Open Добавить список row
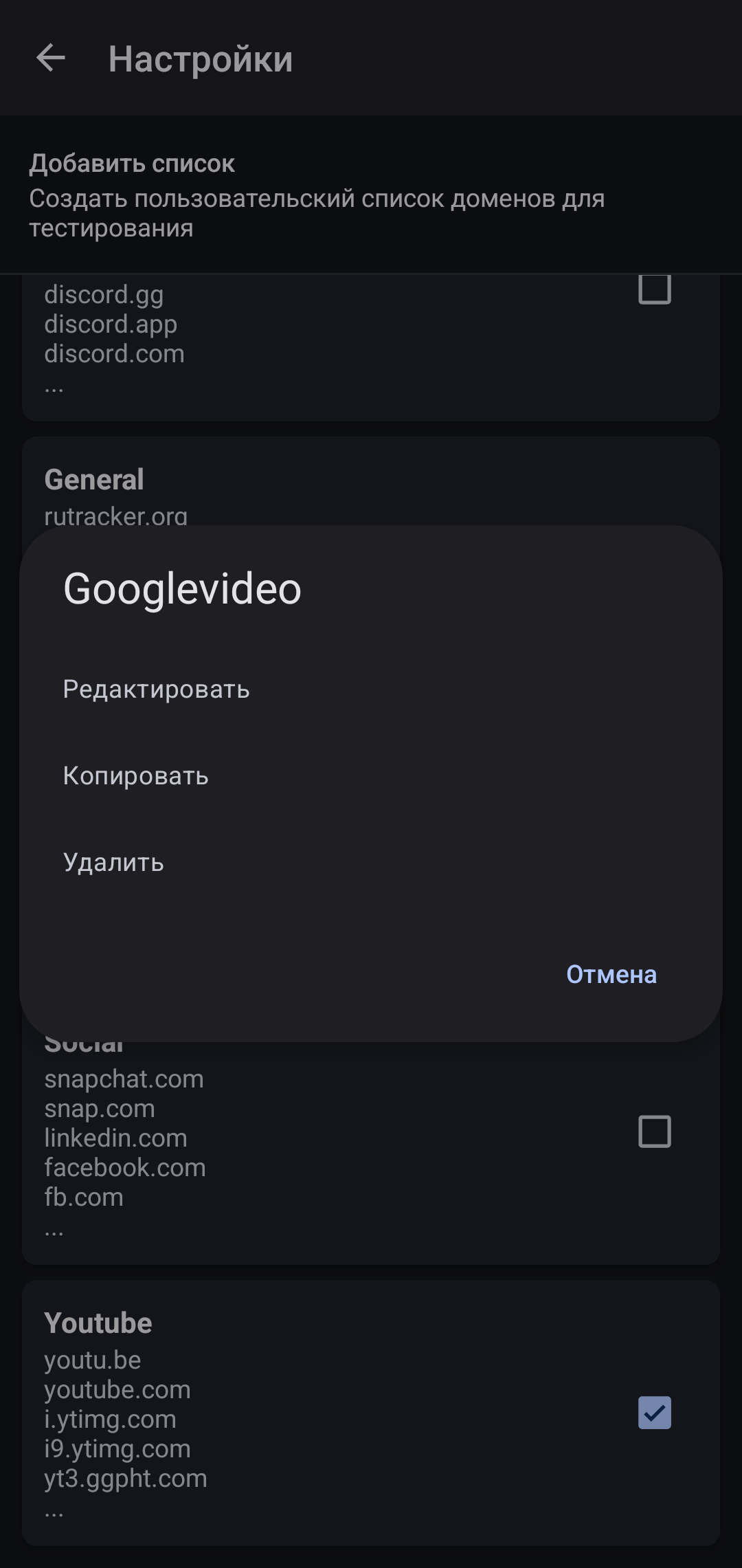The image size is (742, 1568). [316, 195]
